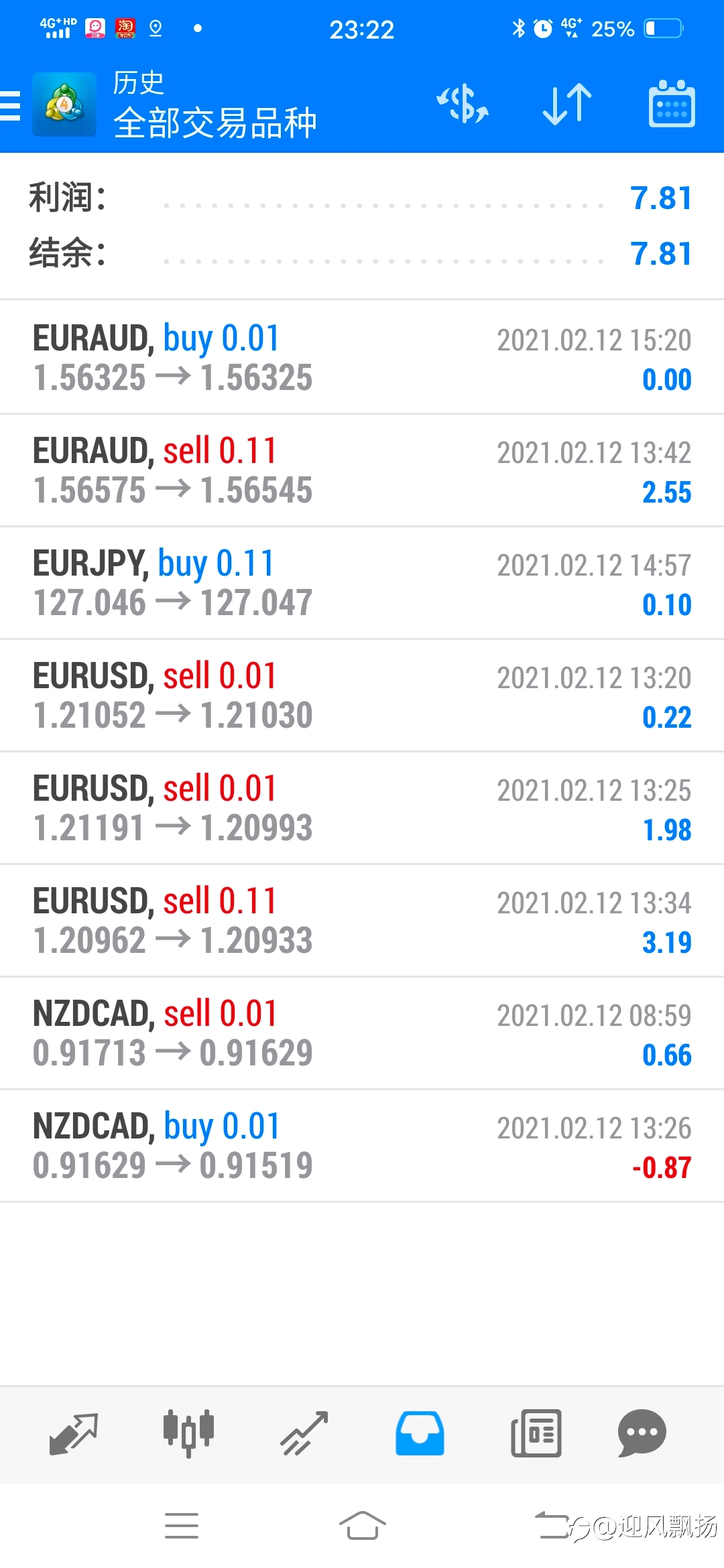Select the EURUSD sell trade at 13:20

[362, 696]
